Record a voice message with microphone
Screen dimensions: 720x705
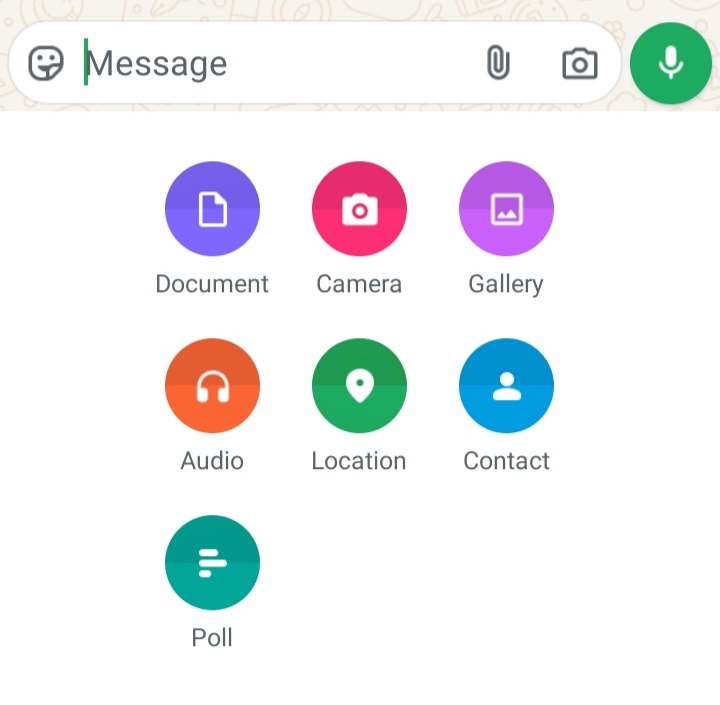coord(671,63)
